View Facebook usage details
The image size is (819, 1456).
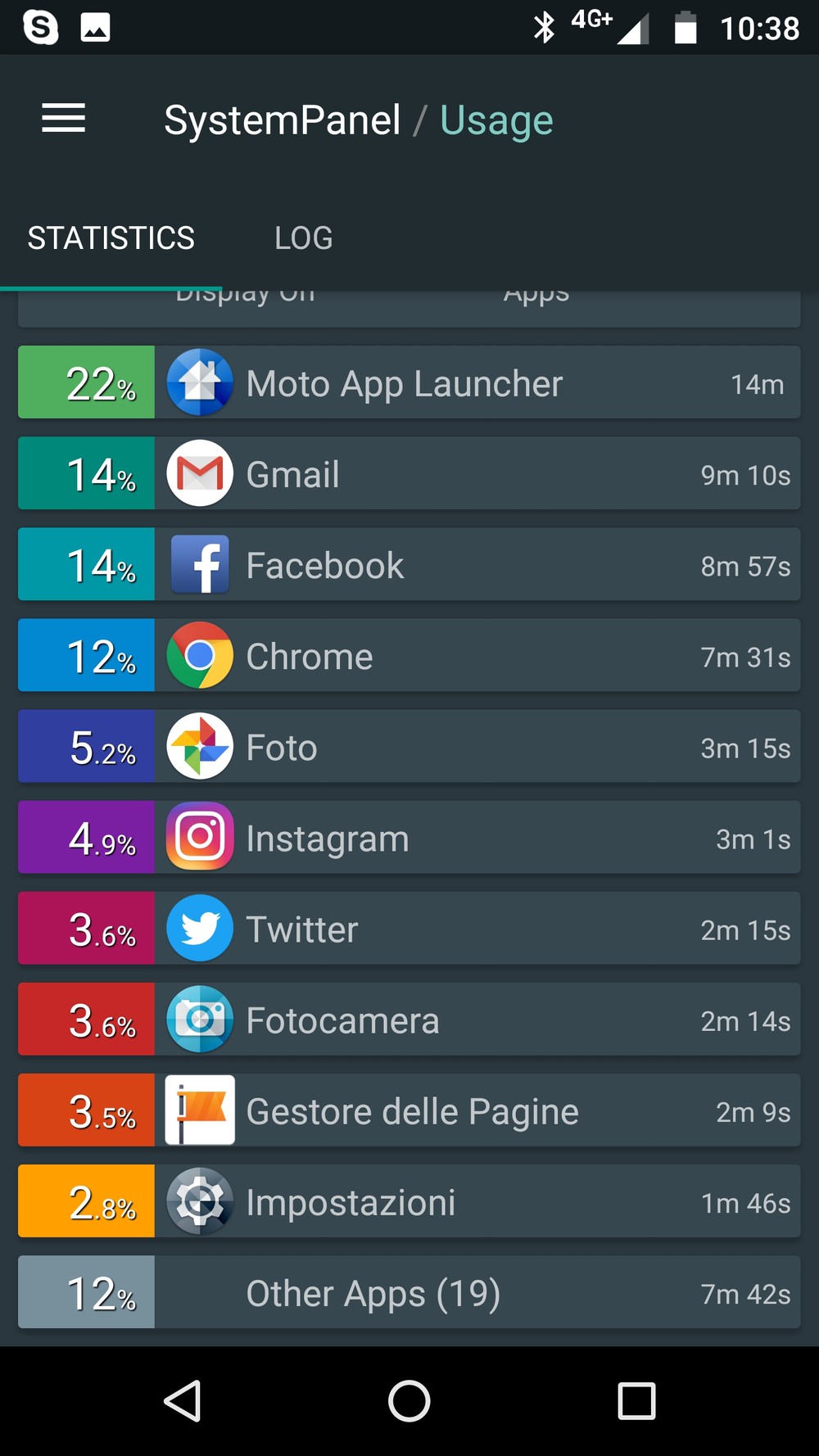(409, 564)
